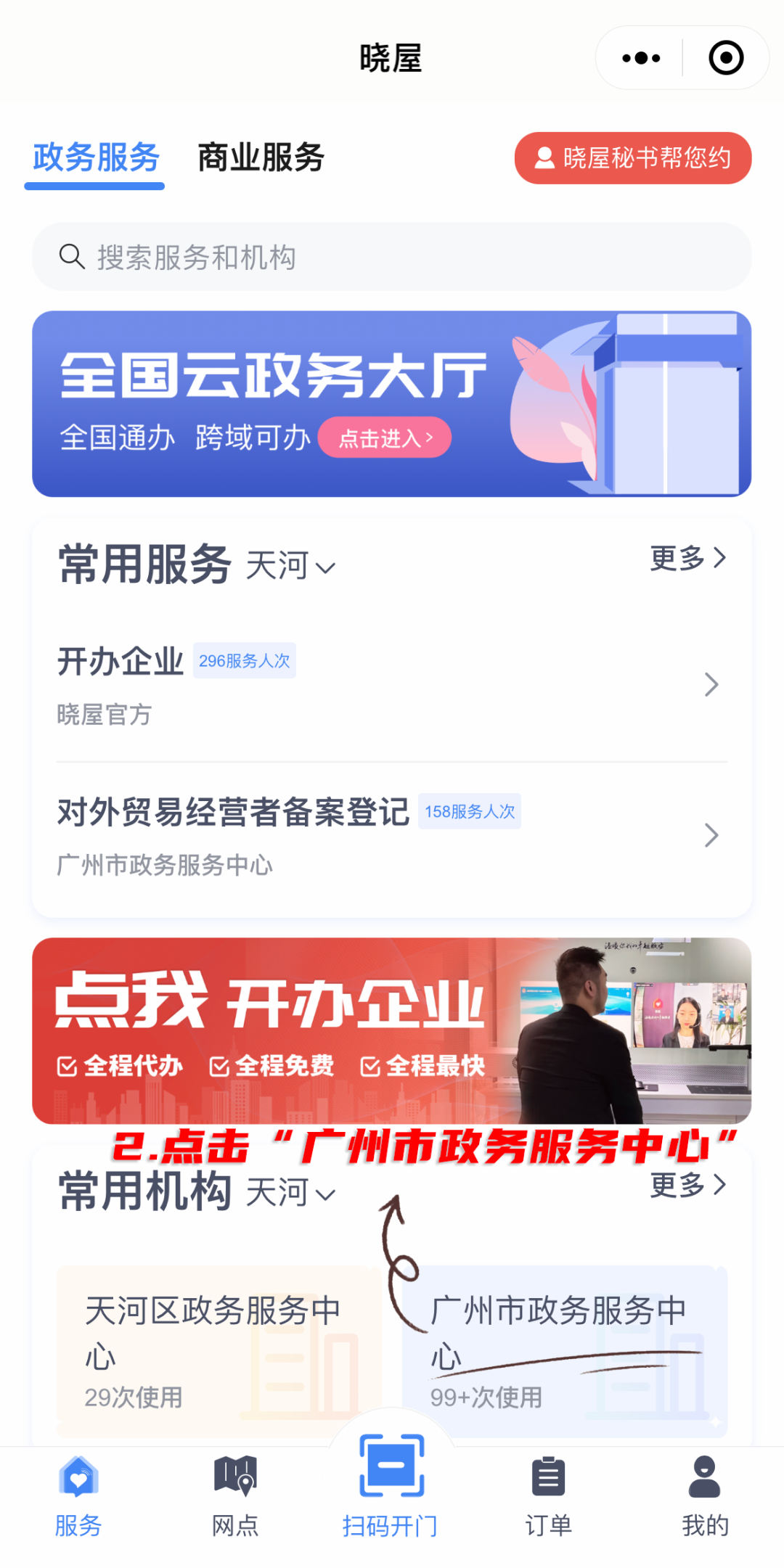
Task: Open the 广州市政务服务中心 card
Action: pyautogui.click(x=565, y=1351)
